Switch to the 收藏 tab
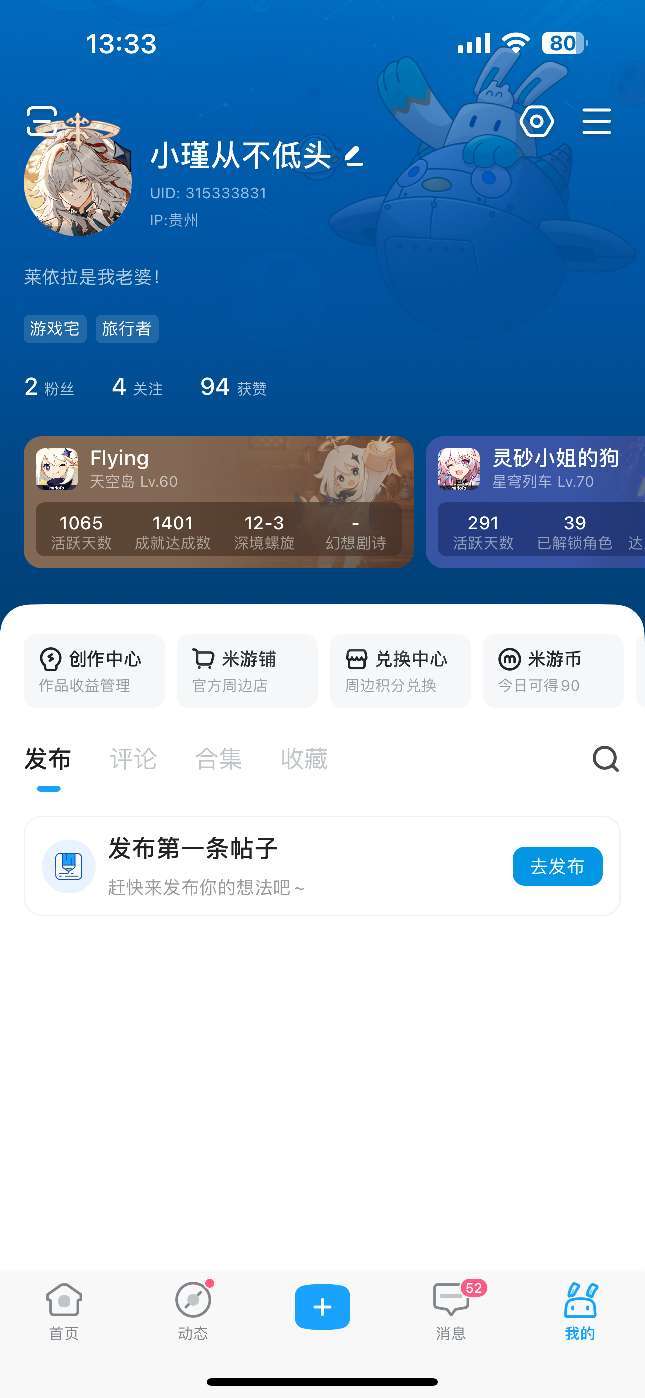 [304, 760]
